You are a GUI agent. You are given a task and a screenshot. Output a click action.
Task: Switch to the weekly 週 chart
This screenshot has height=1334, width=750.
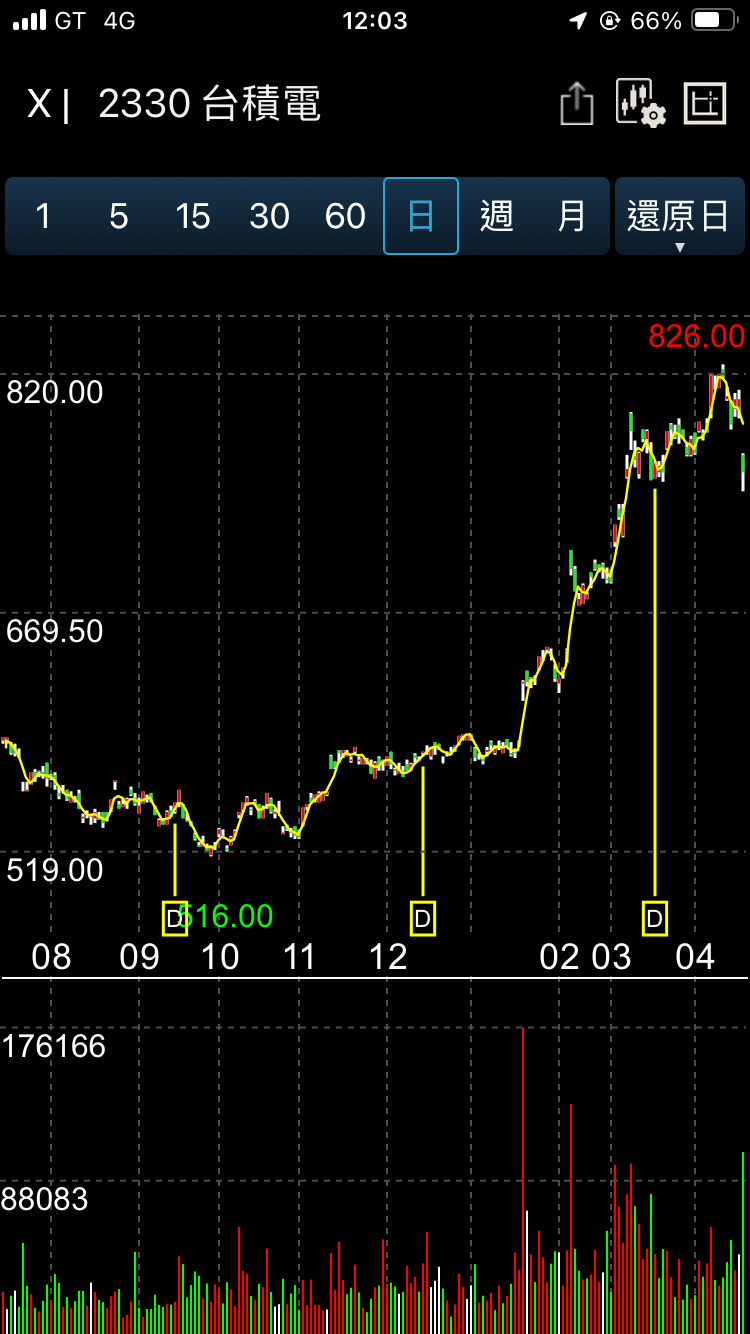point(497,216)
